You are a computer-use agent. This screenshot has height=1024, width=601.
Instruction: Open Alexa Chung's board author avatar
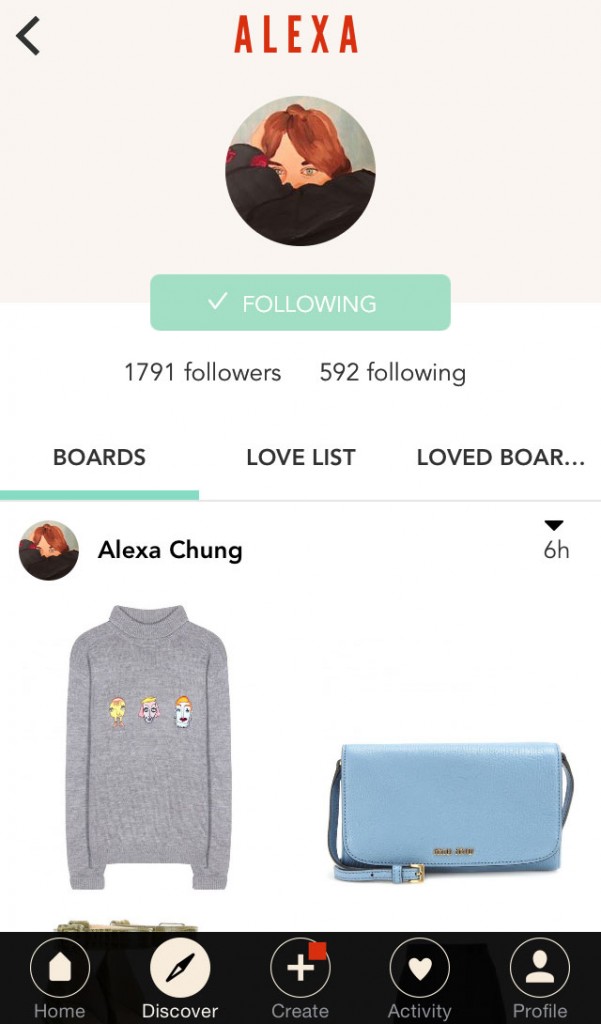(49, 550)
